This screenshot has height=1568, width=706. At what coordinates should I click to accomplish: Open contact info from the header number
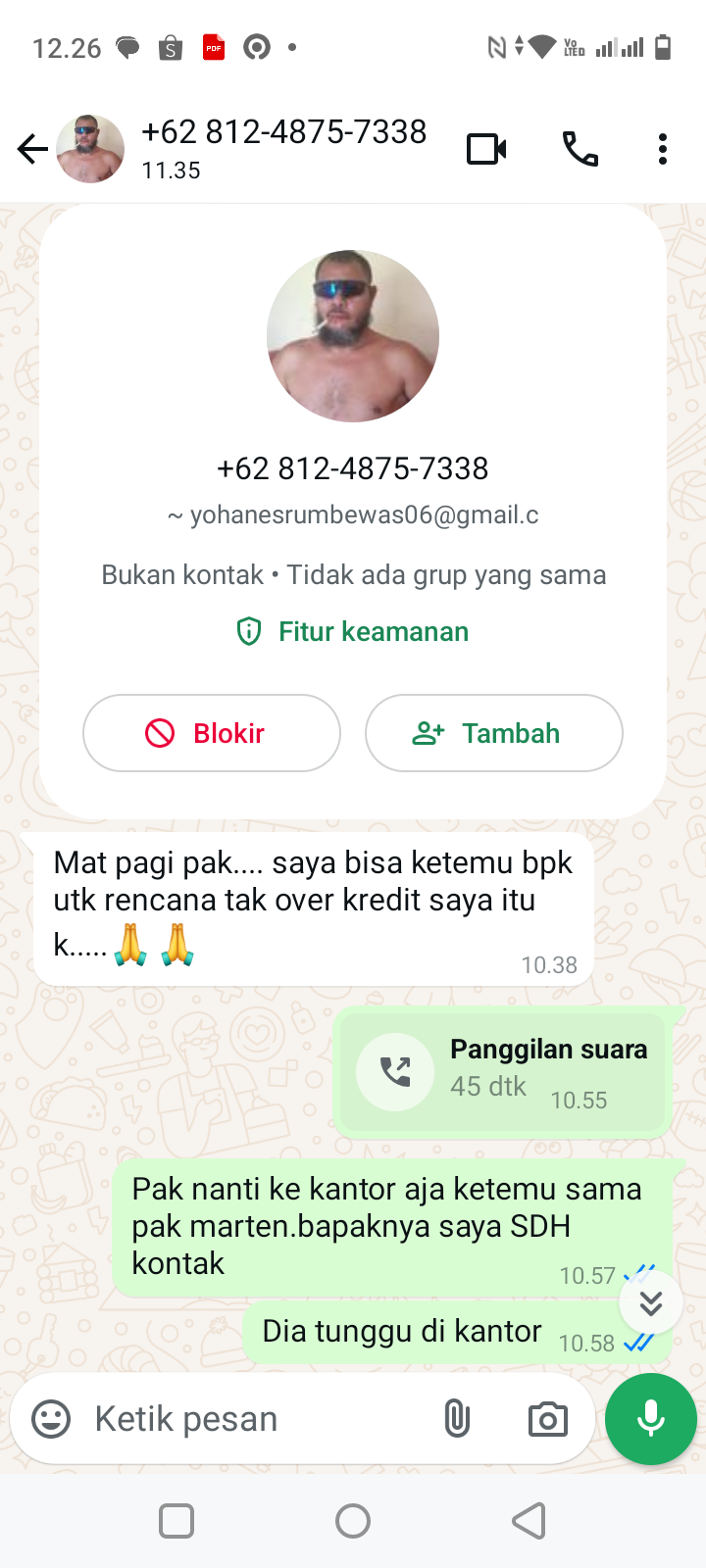coord(283,133)
